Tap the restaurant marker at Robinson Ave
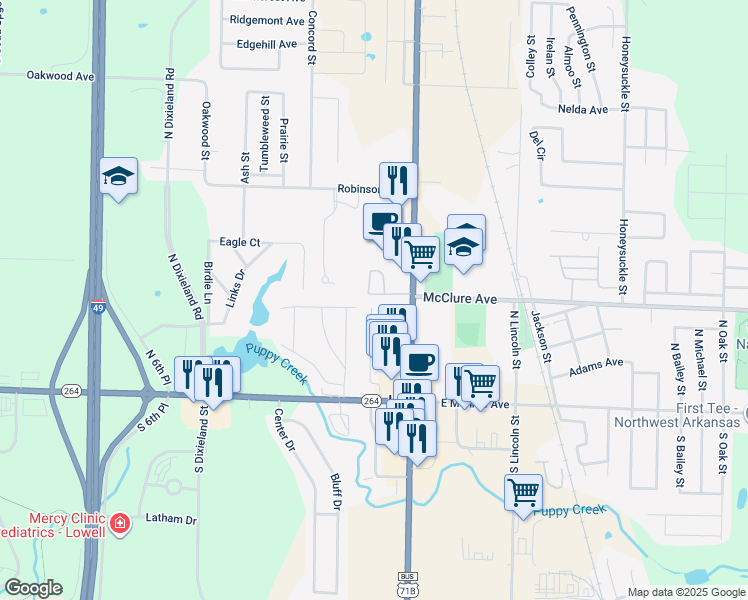Screen dimensions: 748x600 (x=399, y=181)
